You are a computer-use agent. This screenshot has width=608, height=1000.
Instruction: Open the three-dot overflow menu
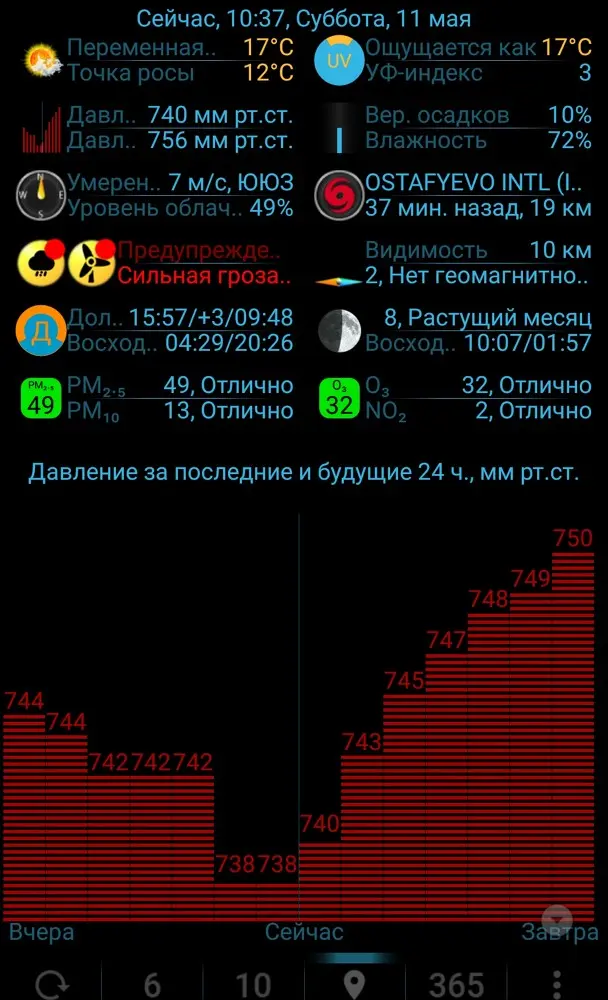pyautogui.click(x=557, y=983)
